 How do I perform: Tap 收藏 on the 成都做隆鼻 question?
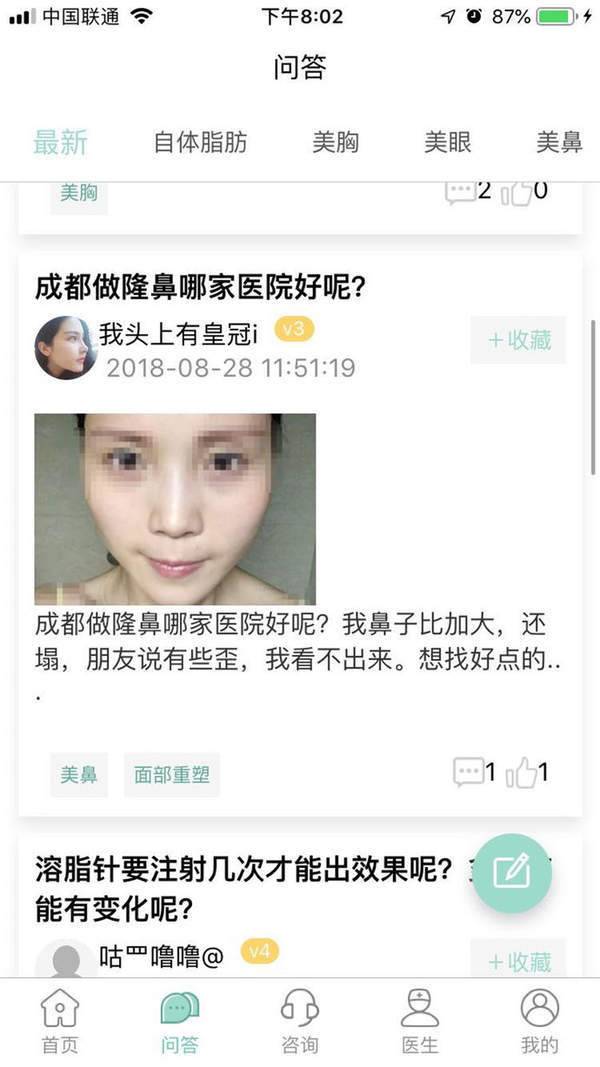point(518,340)
